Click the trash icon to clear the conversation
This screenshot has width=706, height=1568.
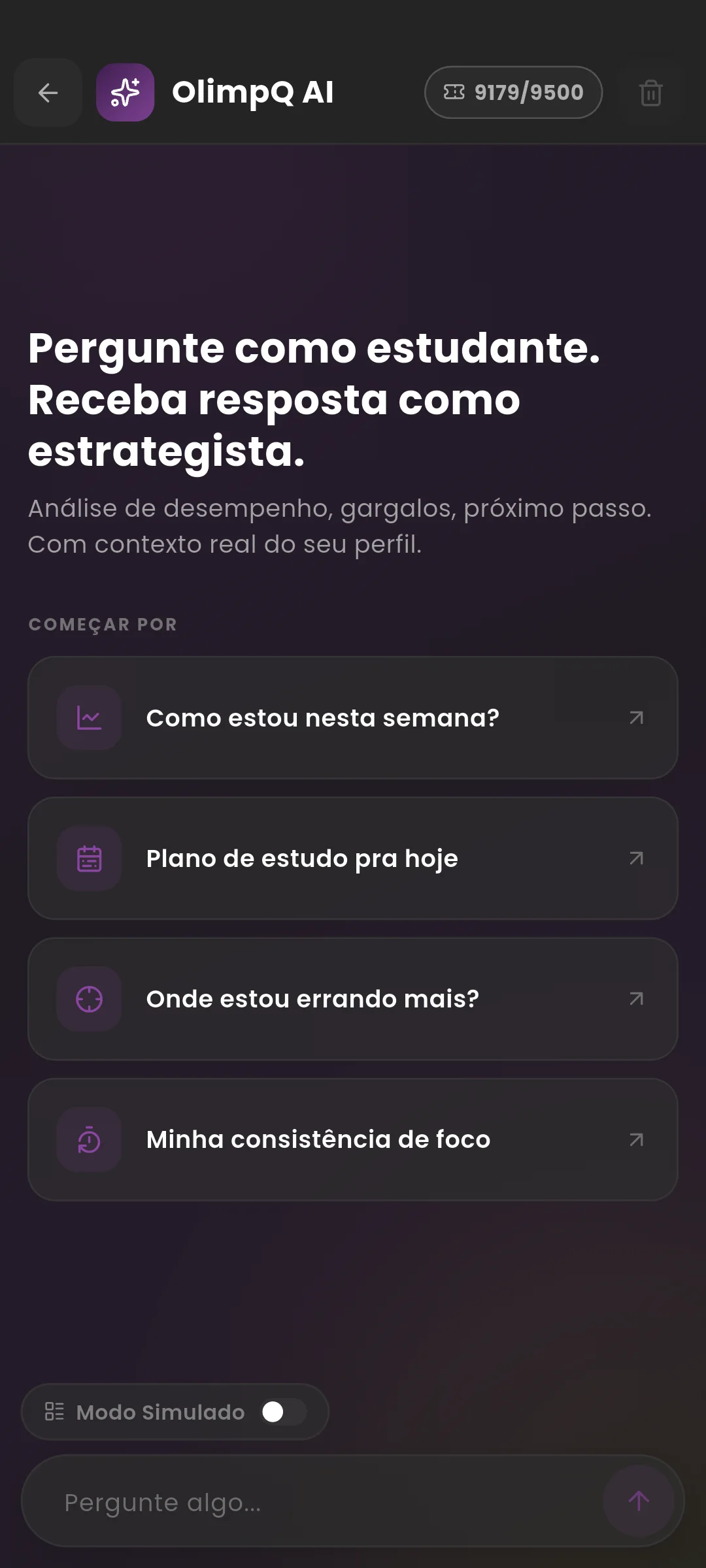(x=651, y=93)
